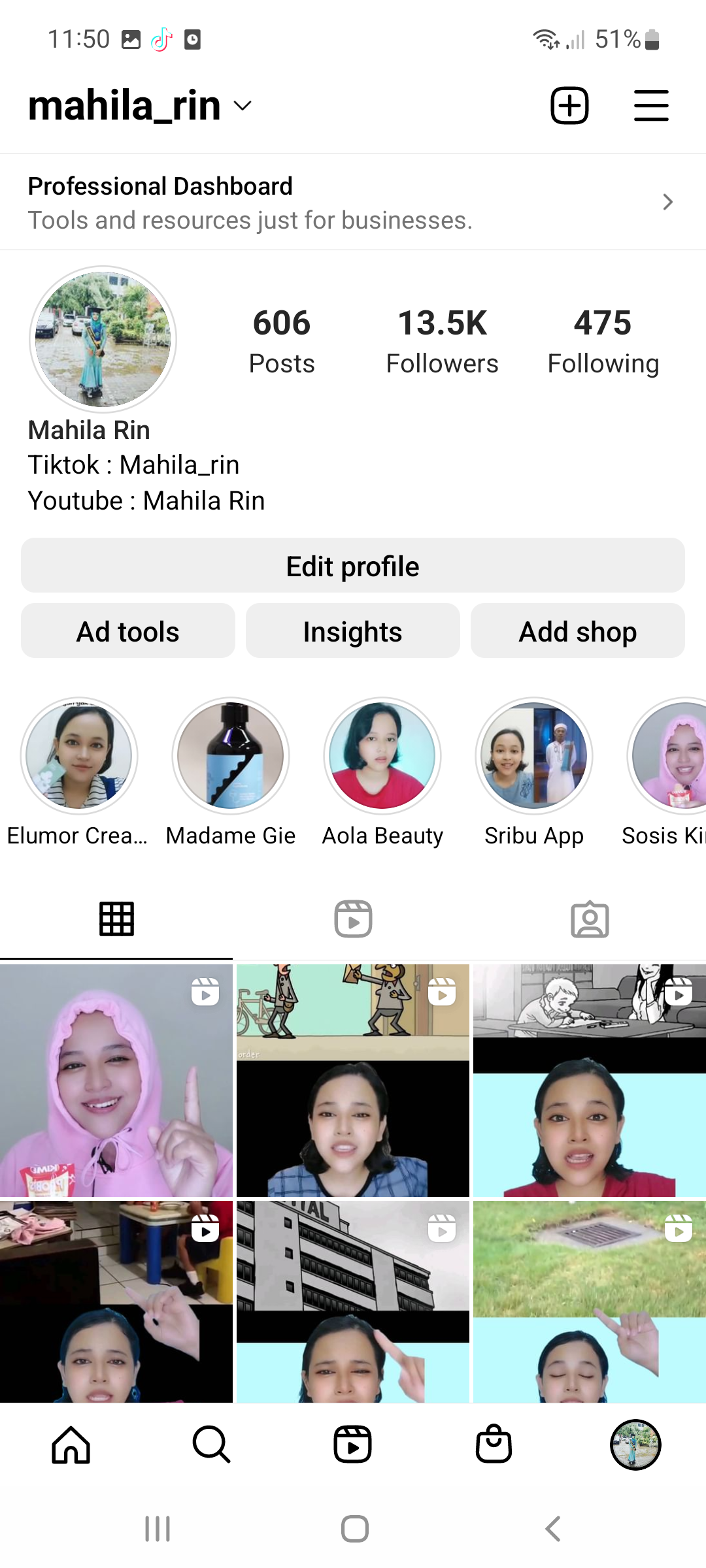Screen dimensions: 706x1568
Task: Open the pink hoodie reel post
Action: [x=116, y=1080]
